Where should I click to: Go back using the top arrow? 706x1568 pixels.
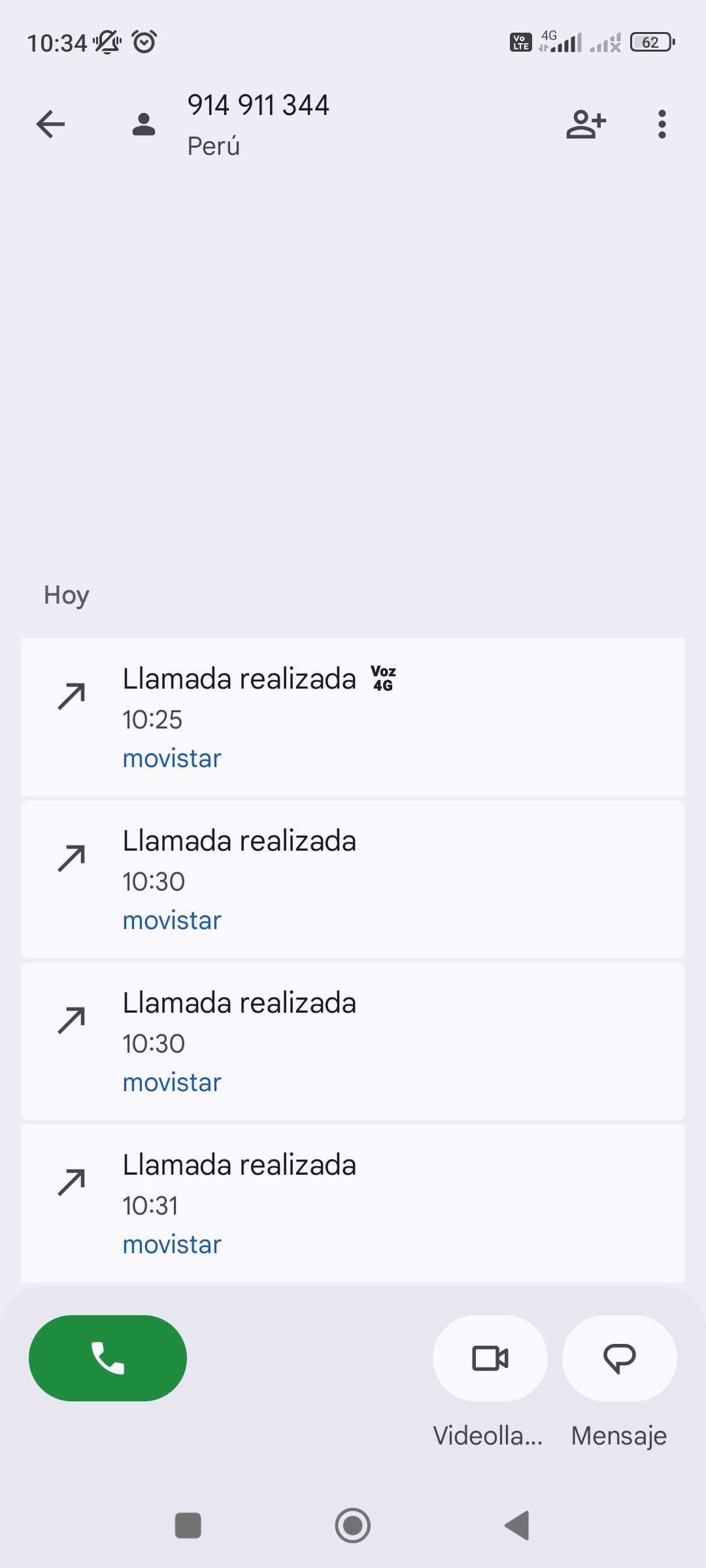click(50, 124)
